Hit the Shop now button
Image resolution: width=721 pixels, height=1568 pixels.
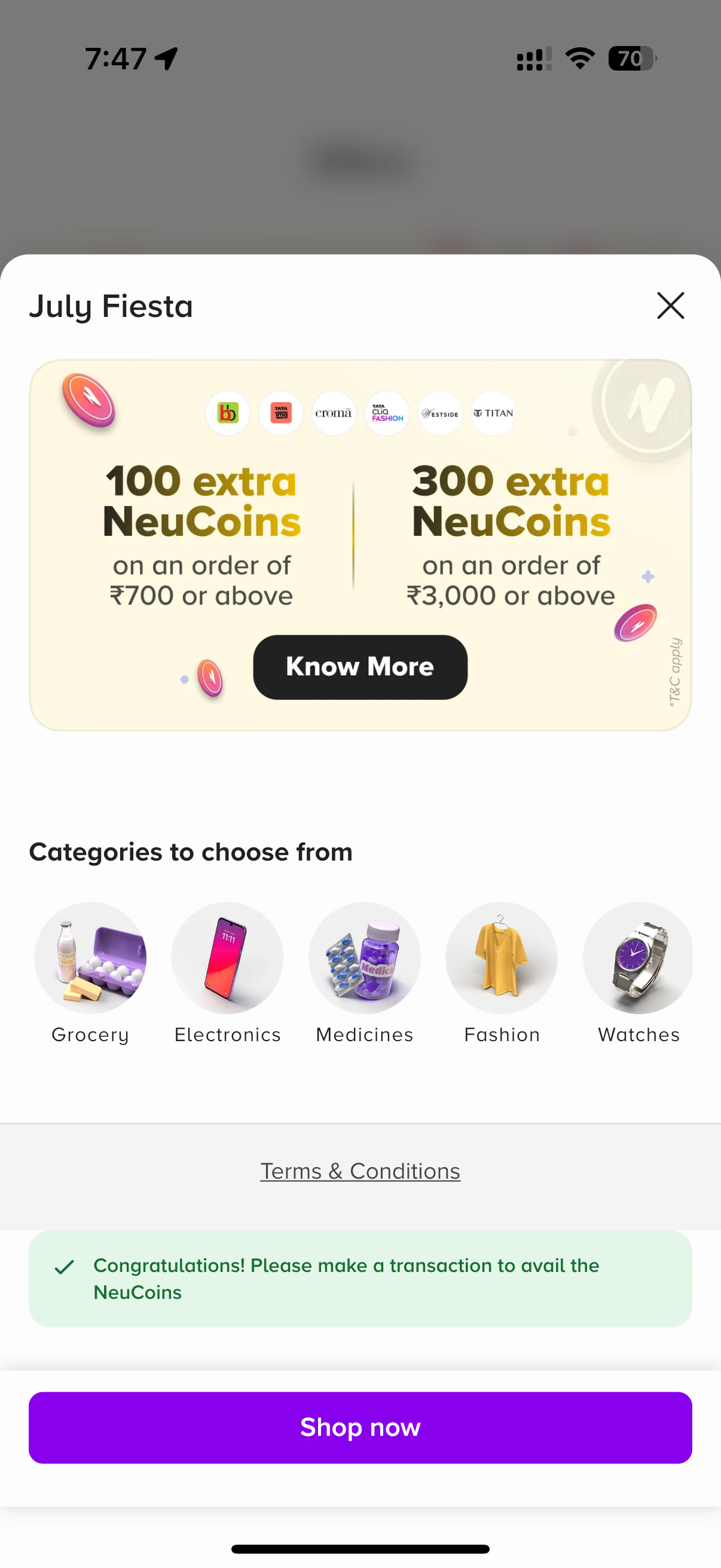coord(360,1427)
